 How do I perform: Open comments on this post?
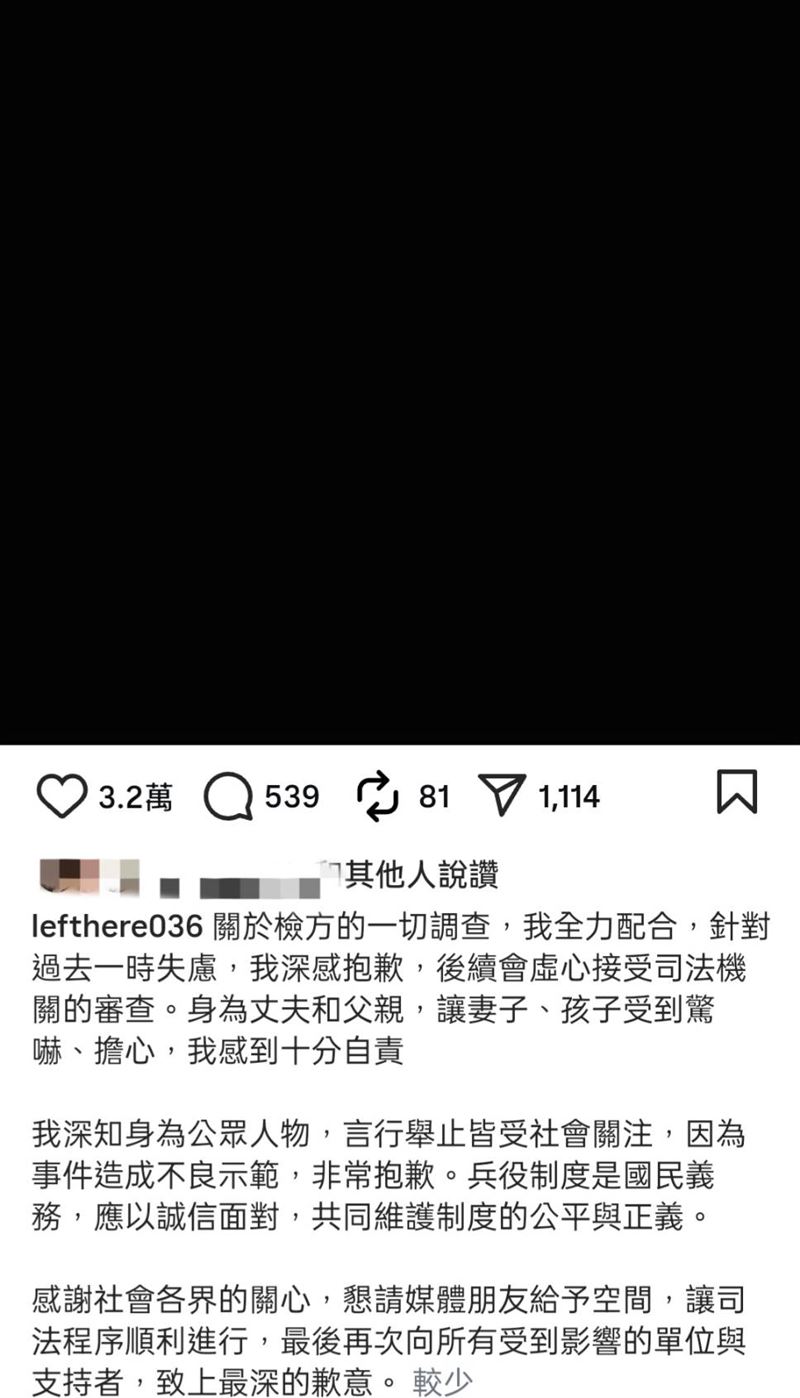(228, 796)
